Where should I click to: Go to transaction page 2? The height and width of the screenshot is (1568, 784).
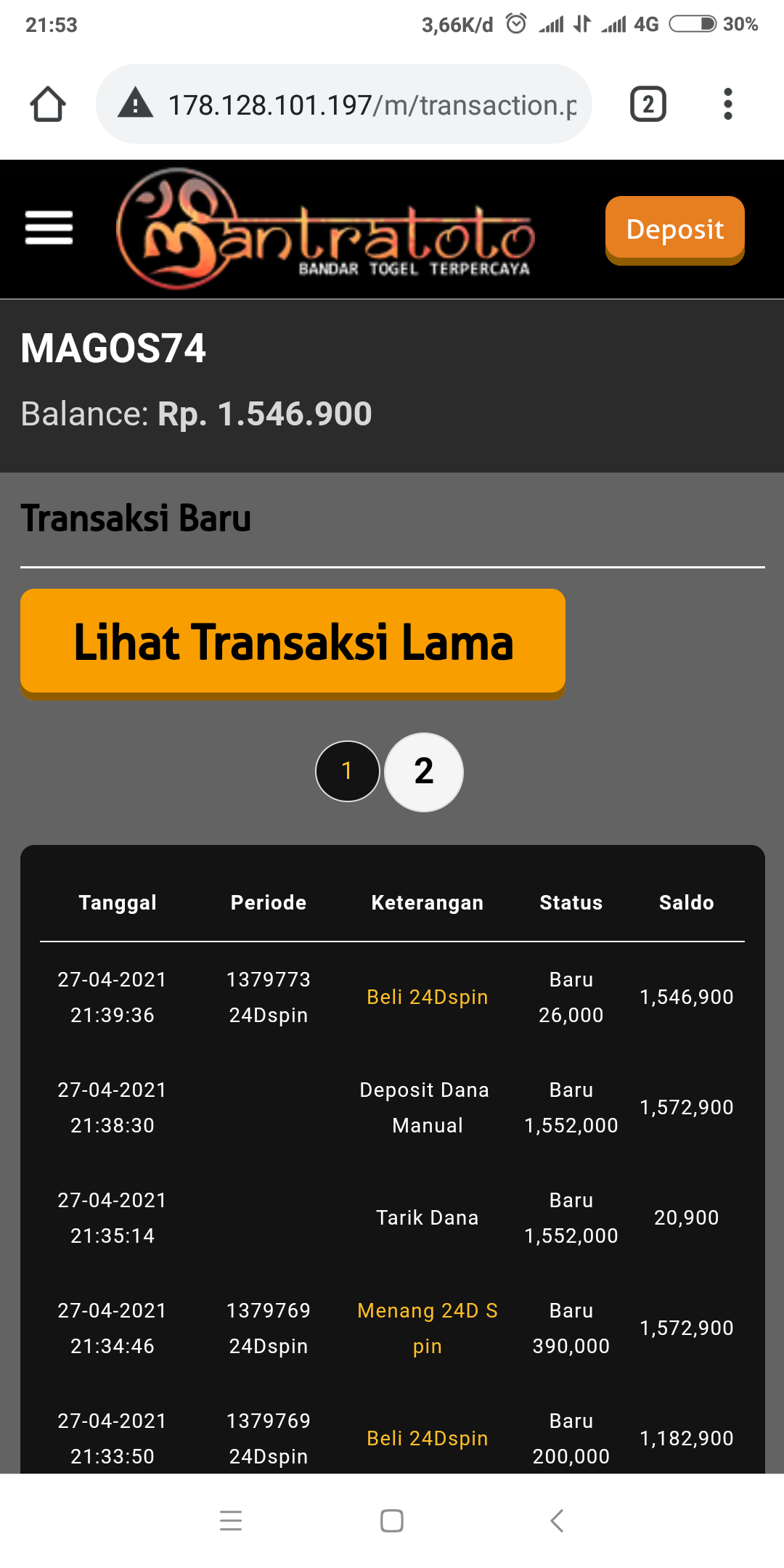pyautogui.click(x=424, y=772)
